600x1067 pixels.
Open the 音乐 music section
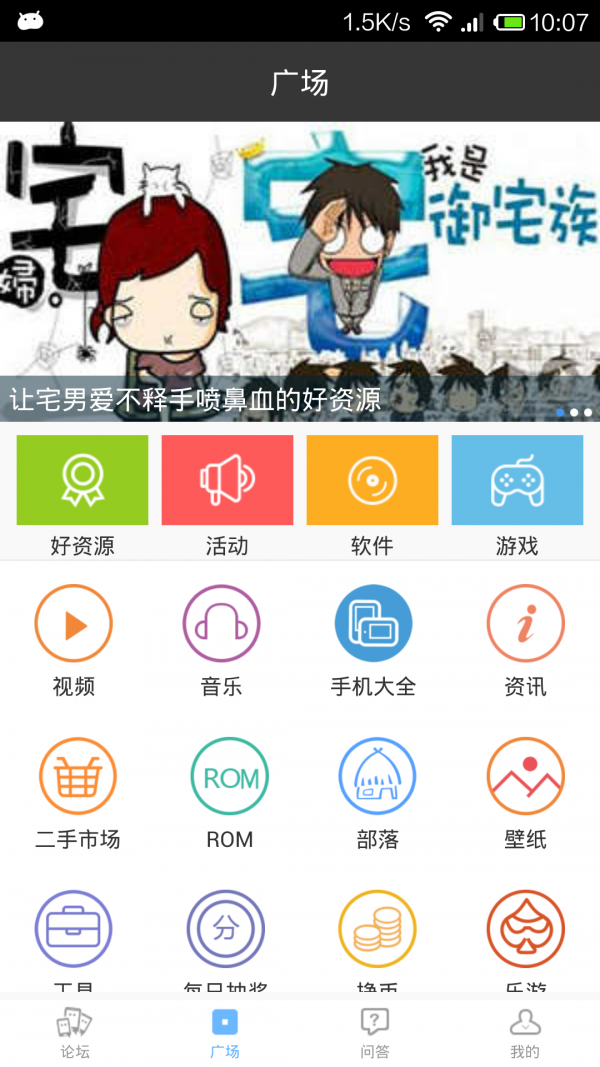click(x=221, y=624)
